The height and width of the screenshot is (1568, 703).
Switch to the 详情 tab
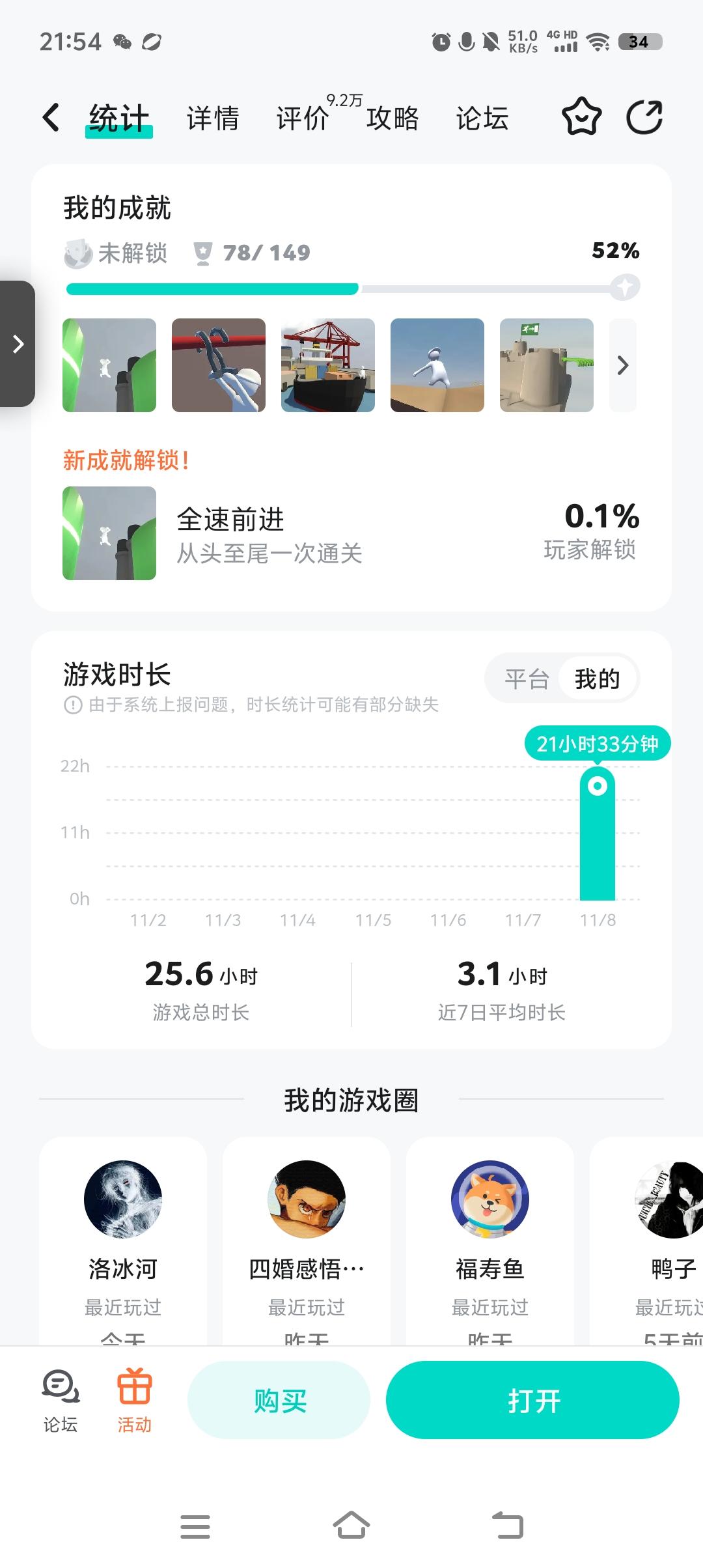[x=212, y=119]
